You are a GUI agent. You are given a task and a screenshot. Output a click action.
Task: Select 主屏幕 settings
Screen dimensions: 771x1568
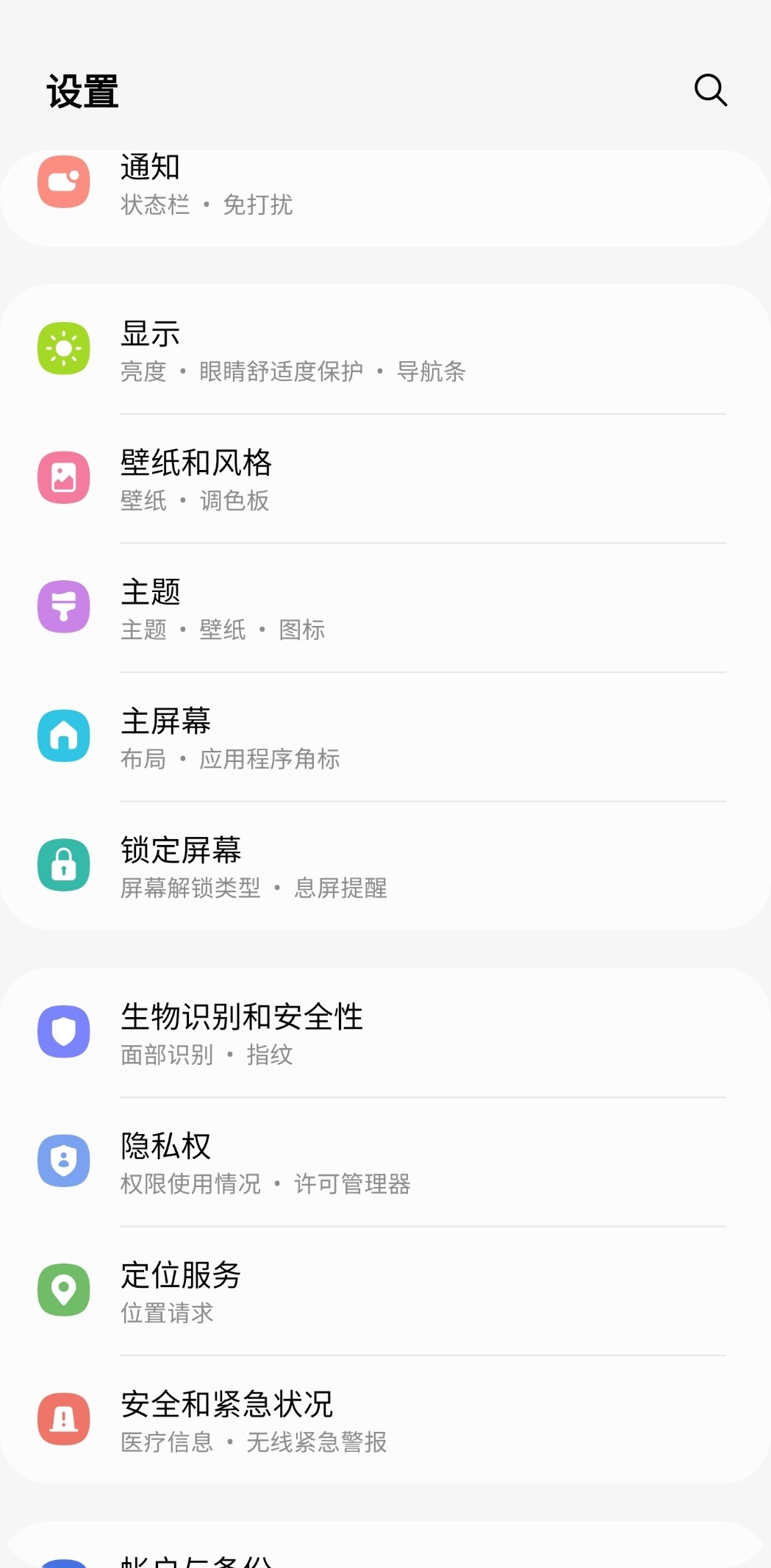pos(385,737)
